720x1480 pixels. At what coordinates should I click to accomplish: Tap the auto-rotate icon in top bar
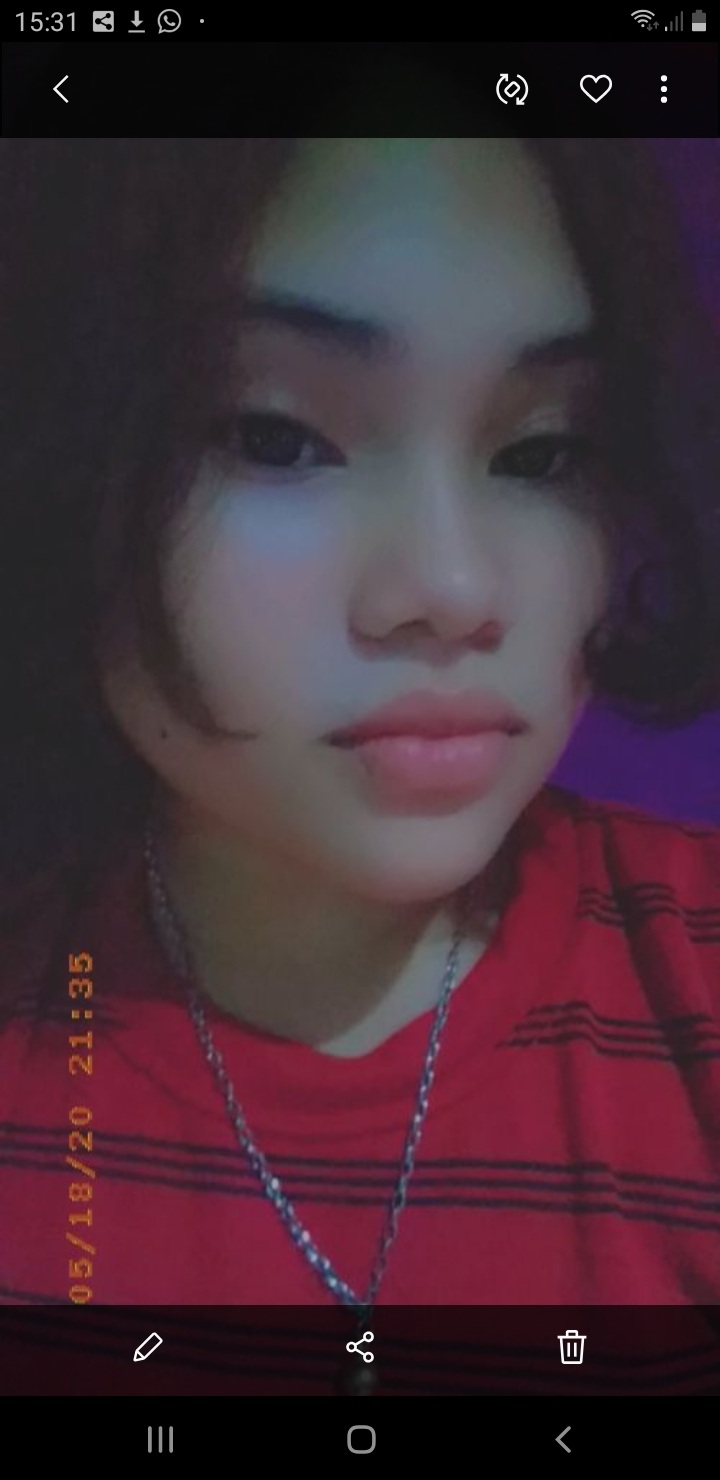(512, 90)
